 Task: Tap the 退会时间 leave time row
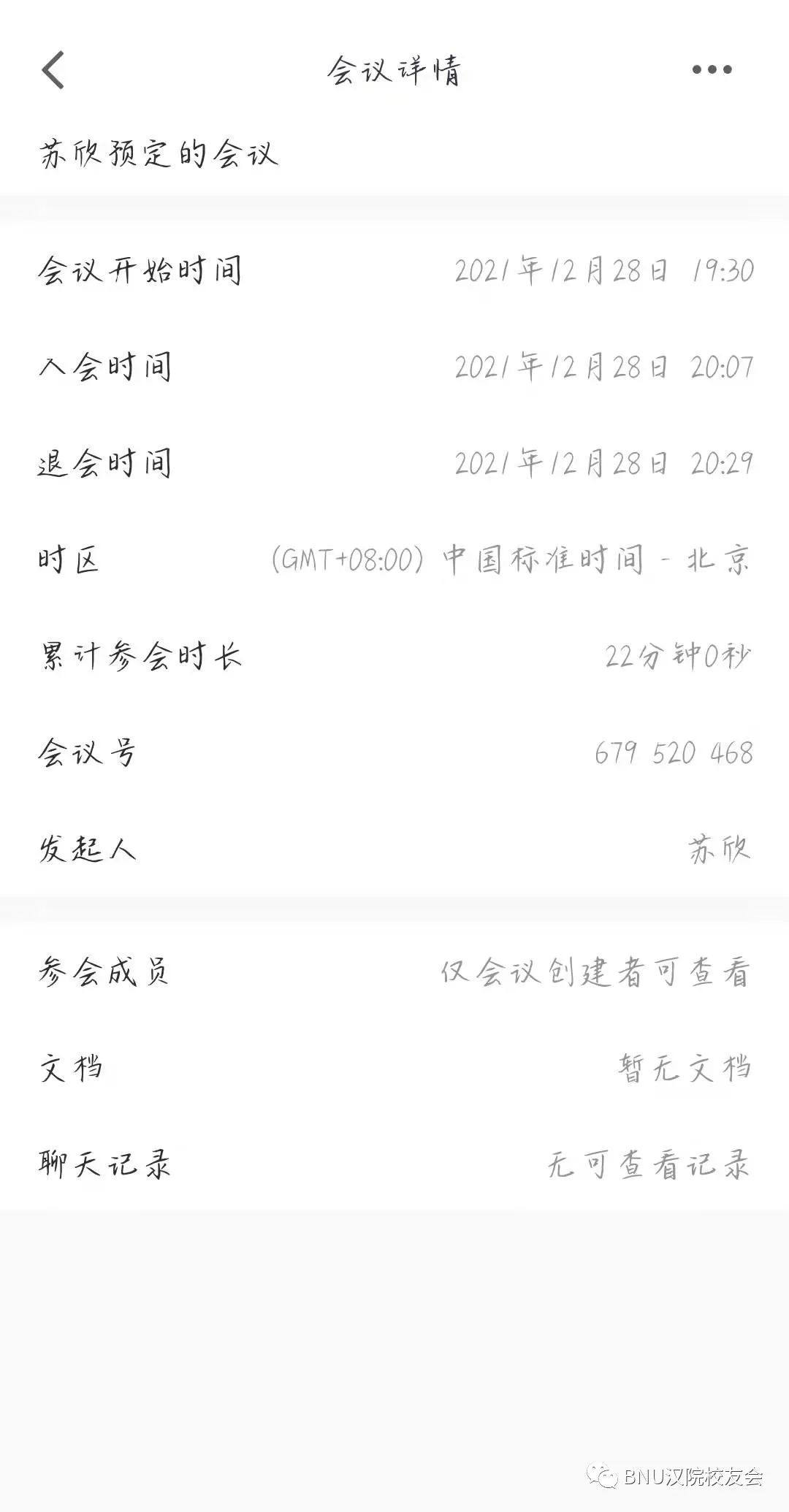point(394,462)
